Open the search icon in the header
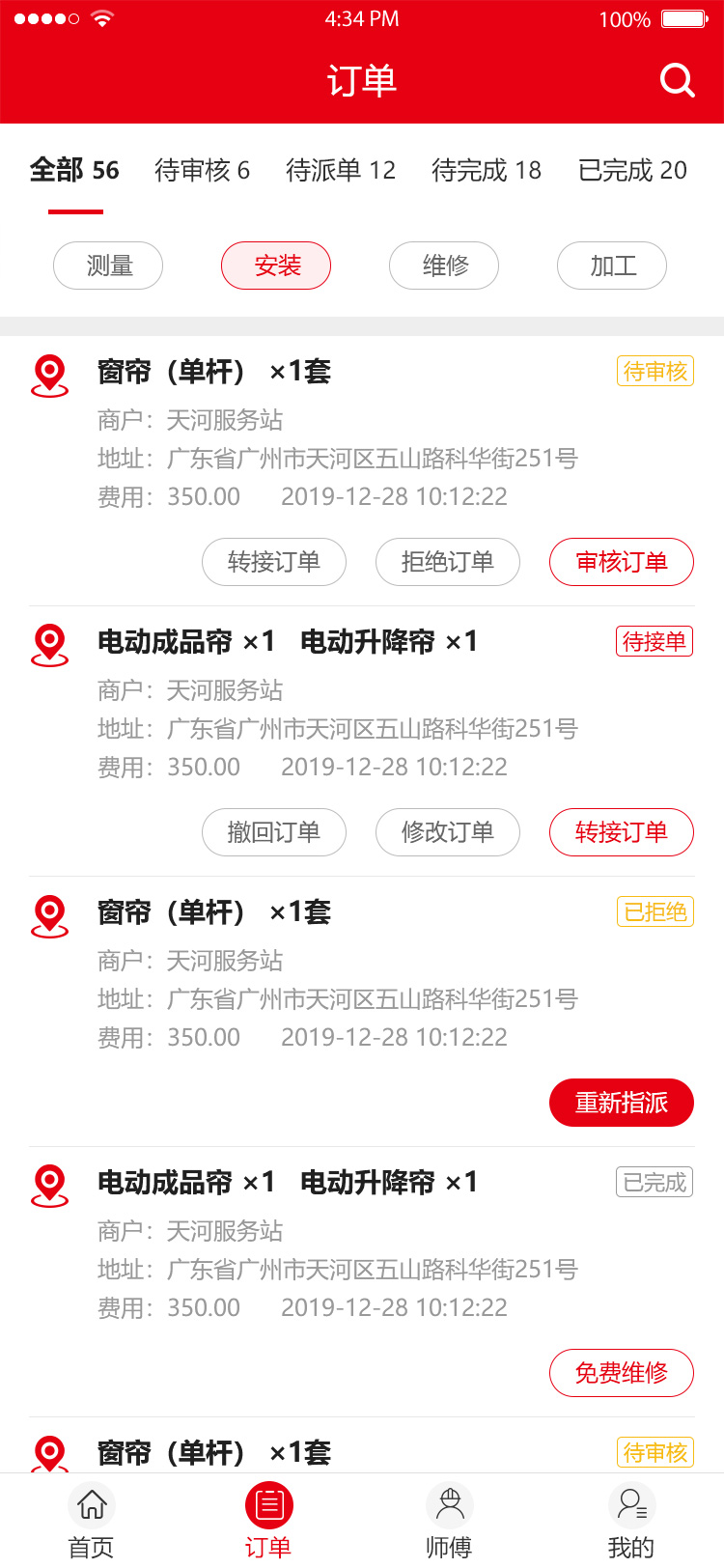The image size is (724, 1568). tap(678, 81)
